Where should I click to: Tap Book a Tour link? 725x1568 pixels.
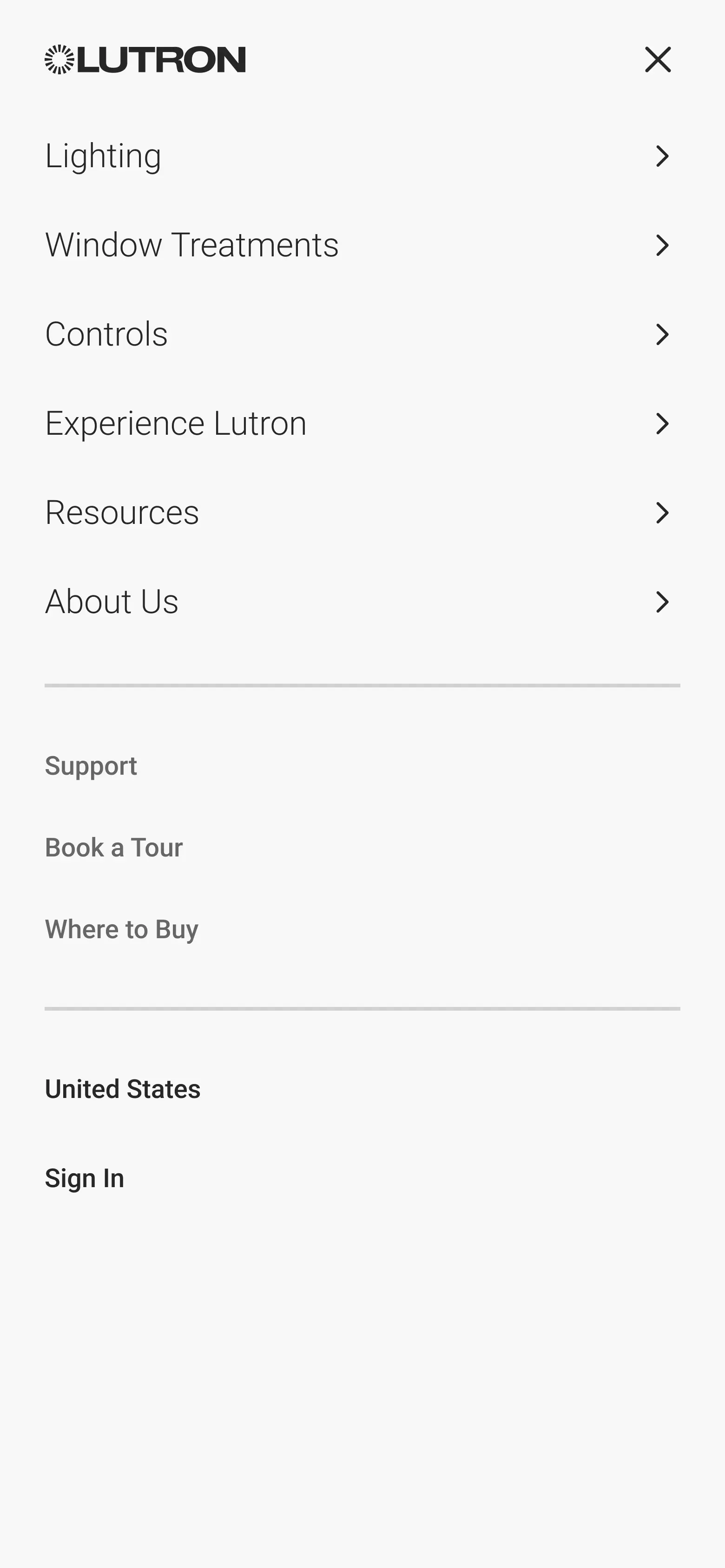(114, 847)
